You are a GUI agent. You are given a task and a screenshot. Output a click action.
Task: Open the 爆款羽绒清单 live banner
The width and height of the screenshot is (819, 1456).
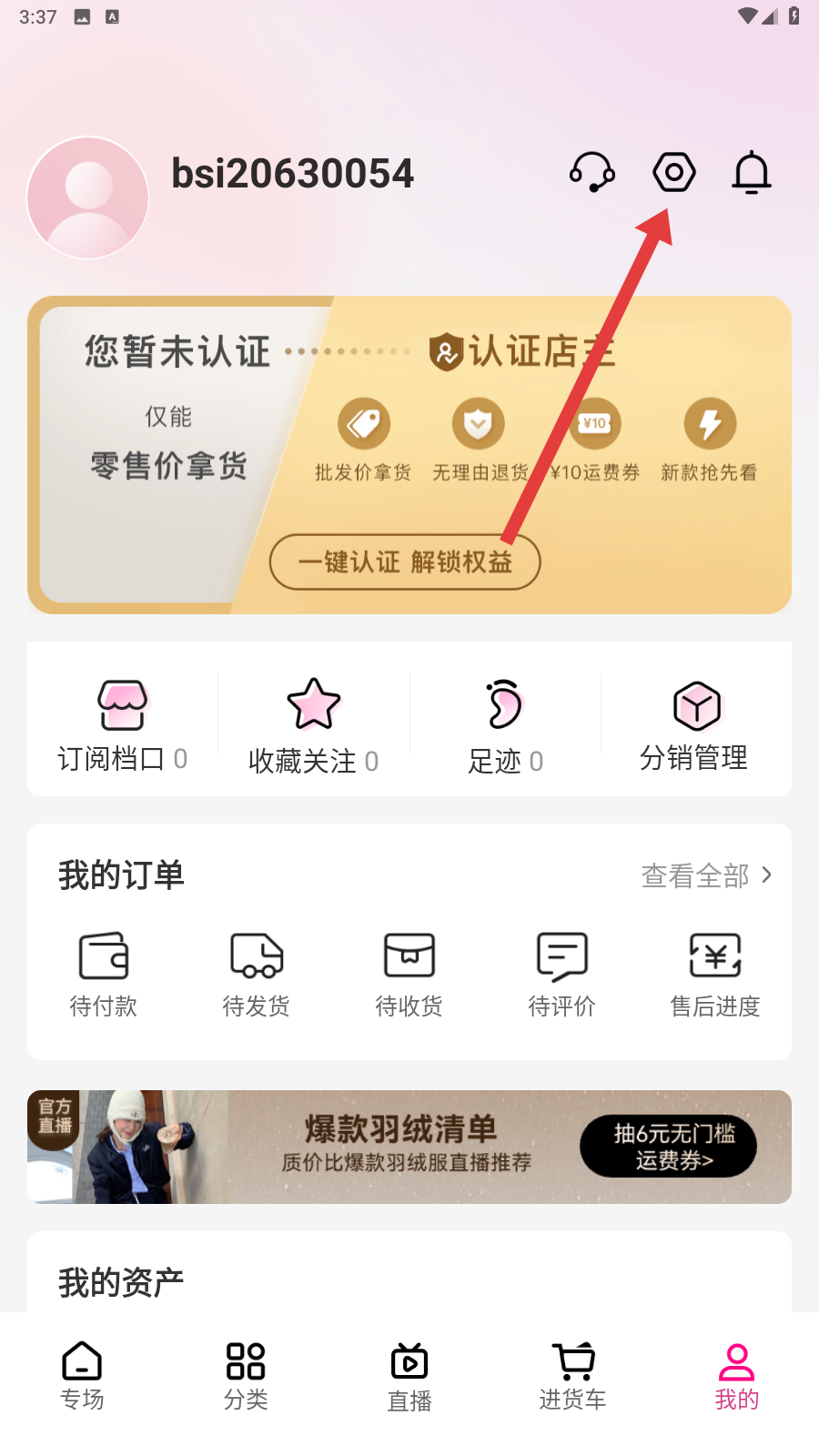tap(409, 1147)
